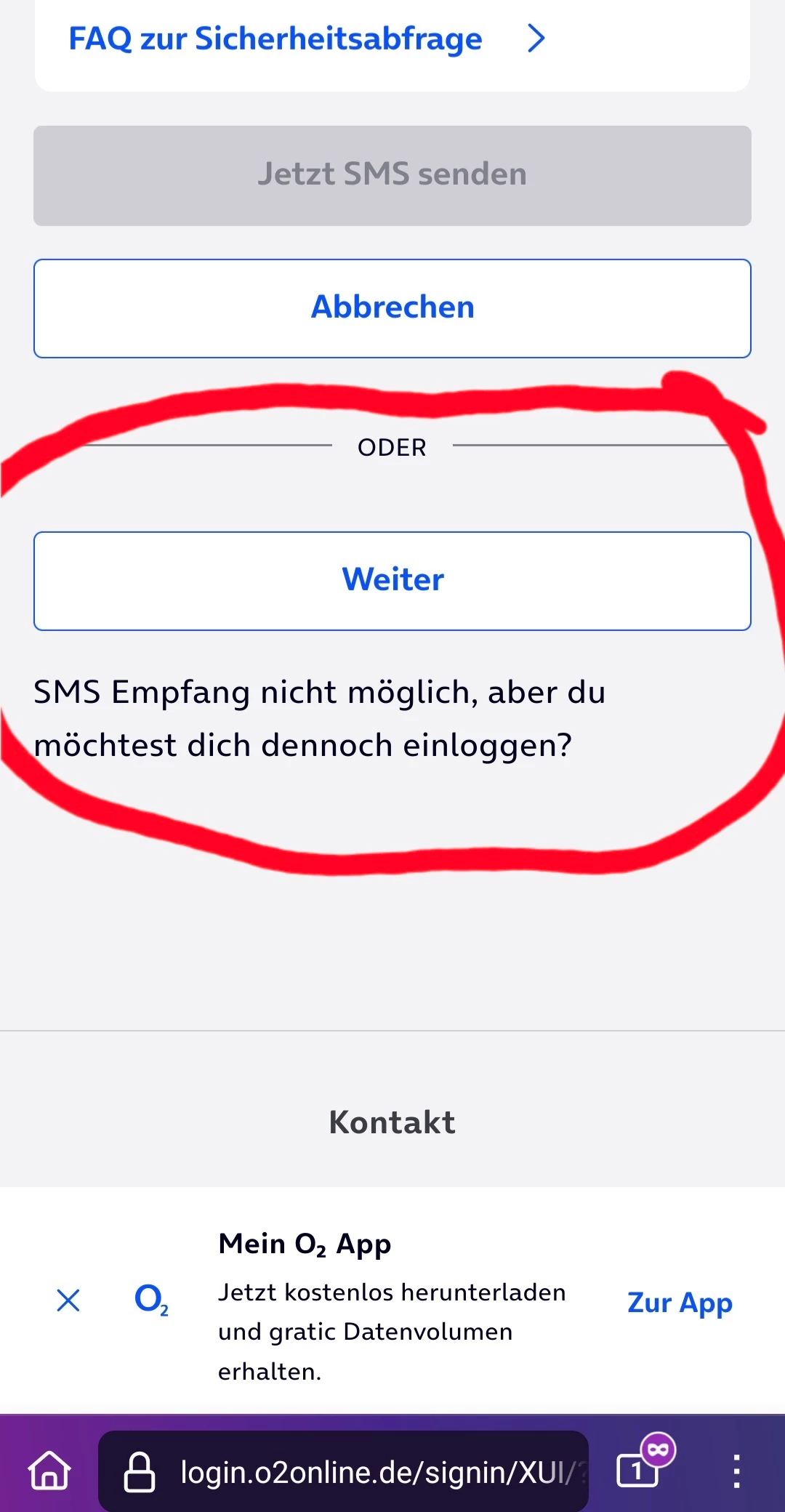Continue with the Weiter button

pos(392,581)
